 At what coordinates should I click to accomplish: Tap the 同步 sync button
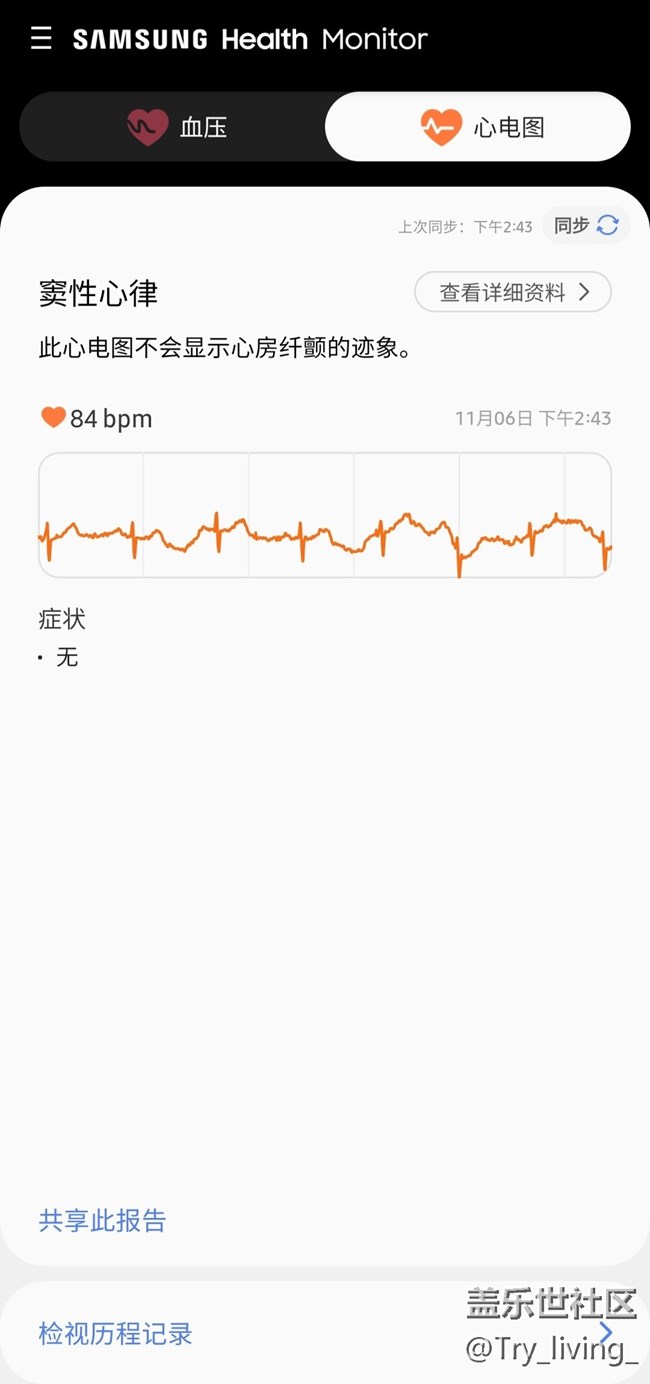[x=586, y=226]
